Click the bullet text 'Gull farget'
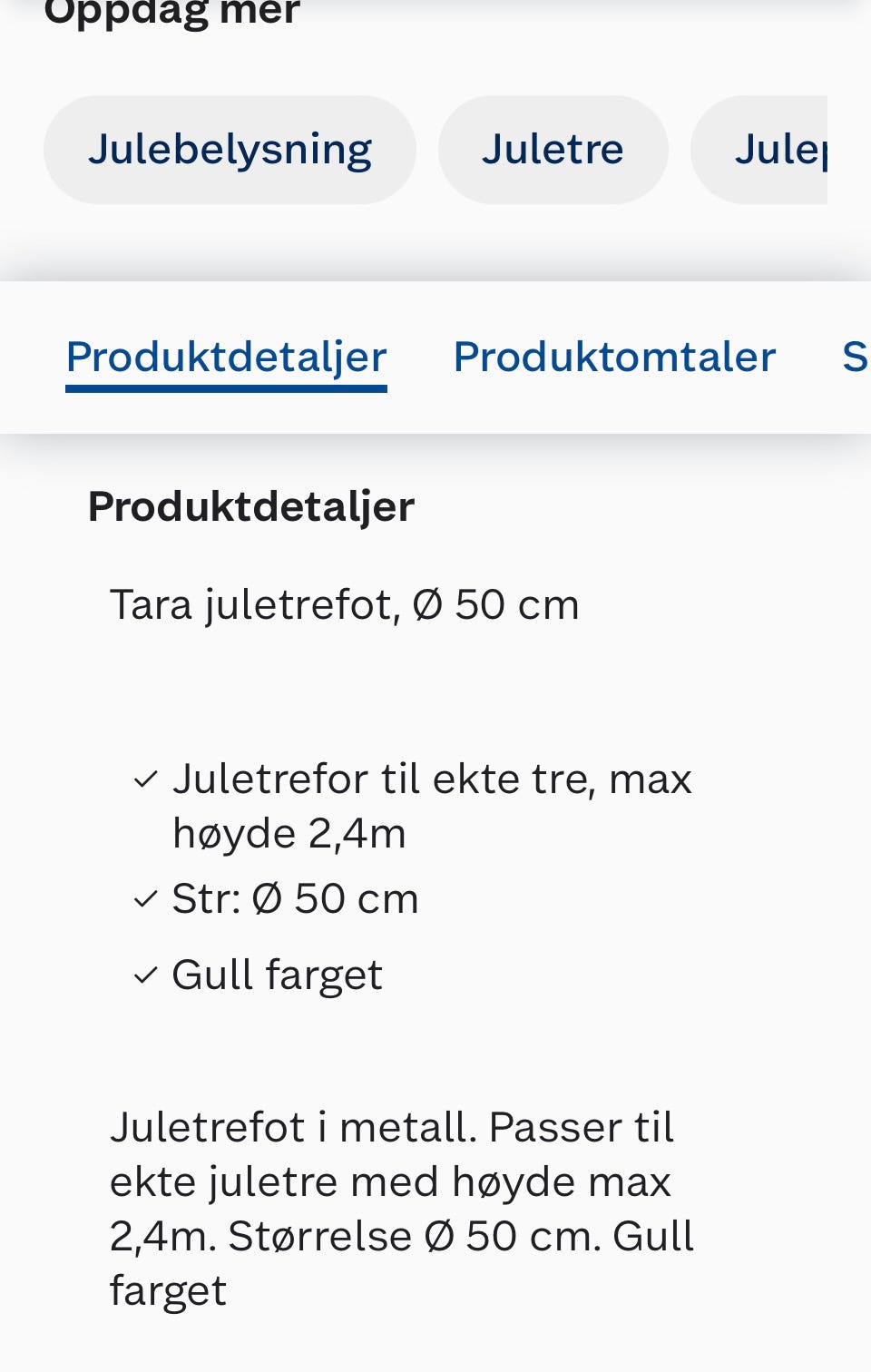871x1372 pixels. coord(277,975)
